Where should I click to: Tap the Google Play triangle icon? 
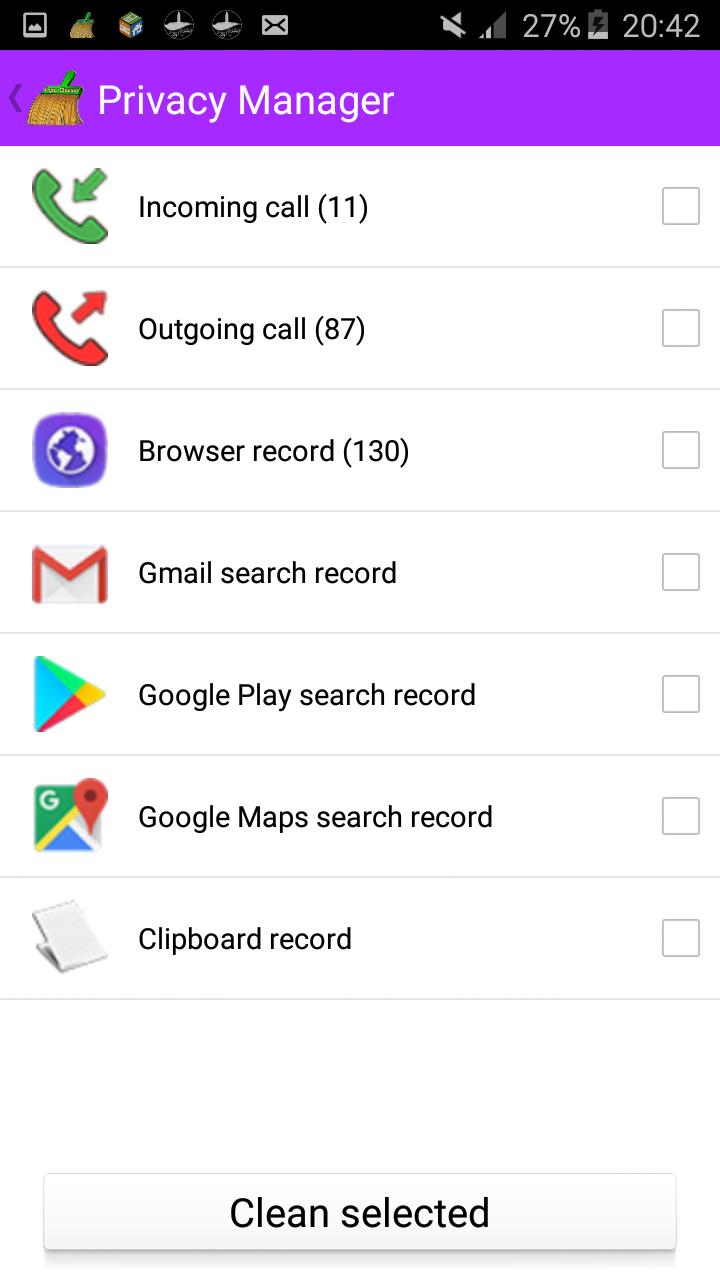pyautogui.click(x=69, y=694)
